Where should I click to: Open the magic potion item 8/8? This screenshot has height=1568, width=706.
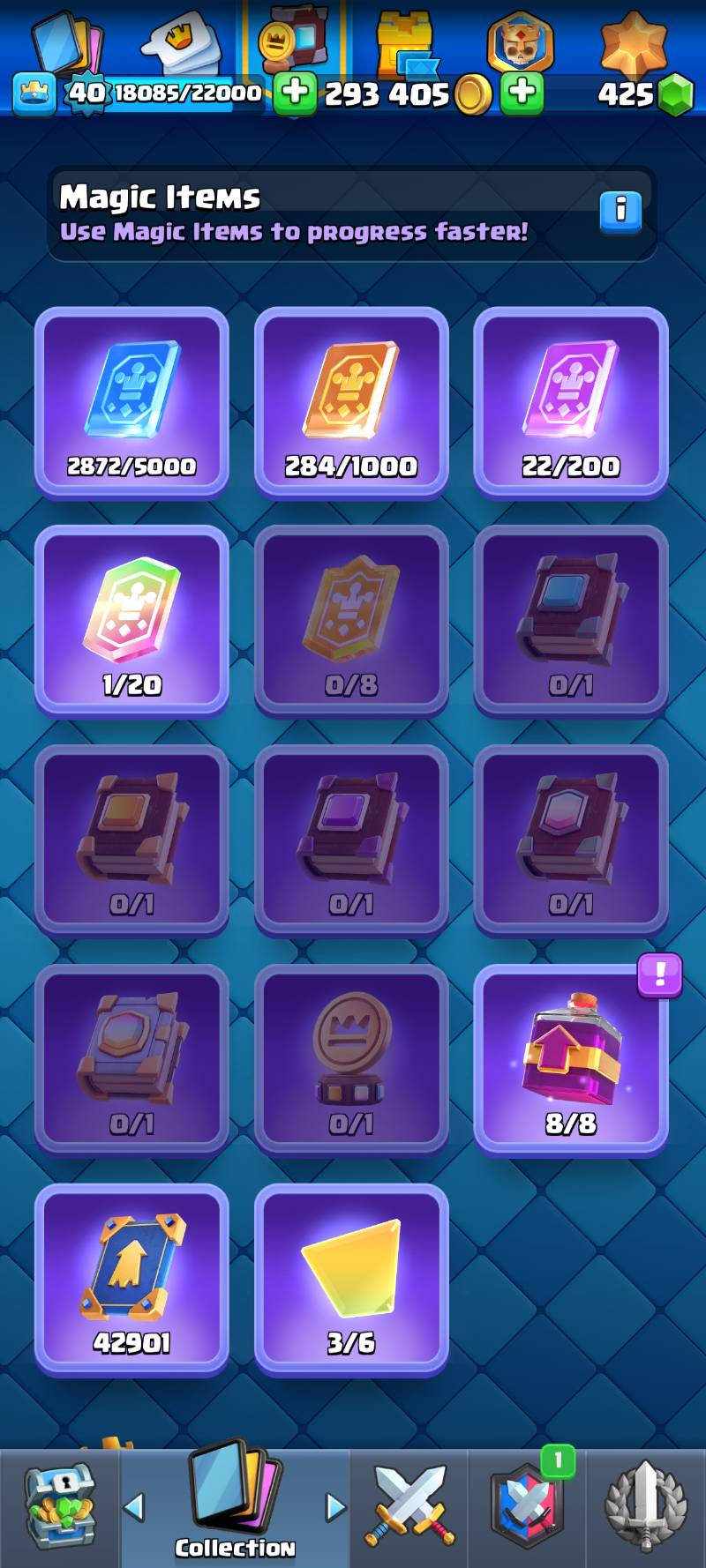(x=570, y=1060)
